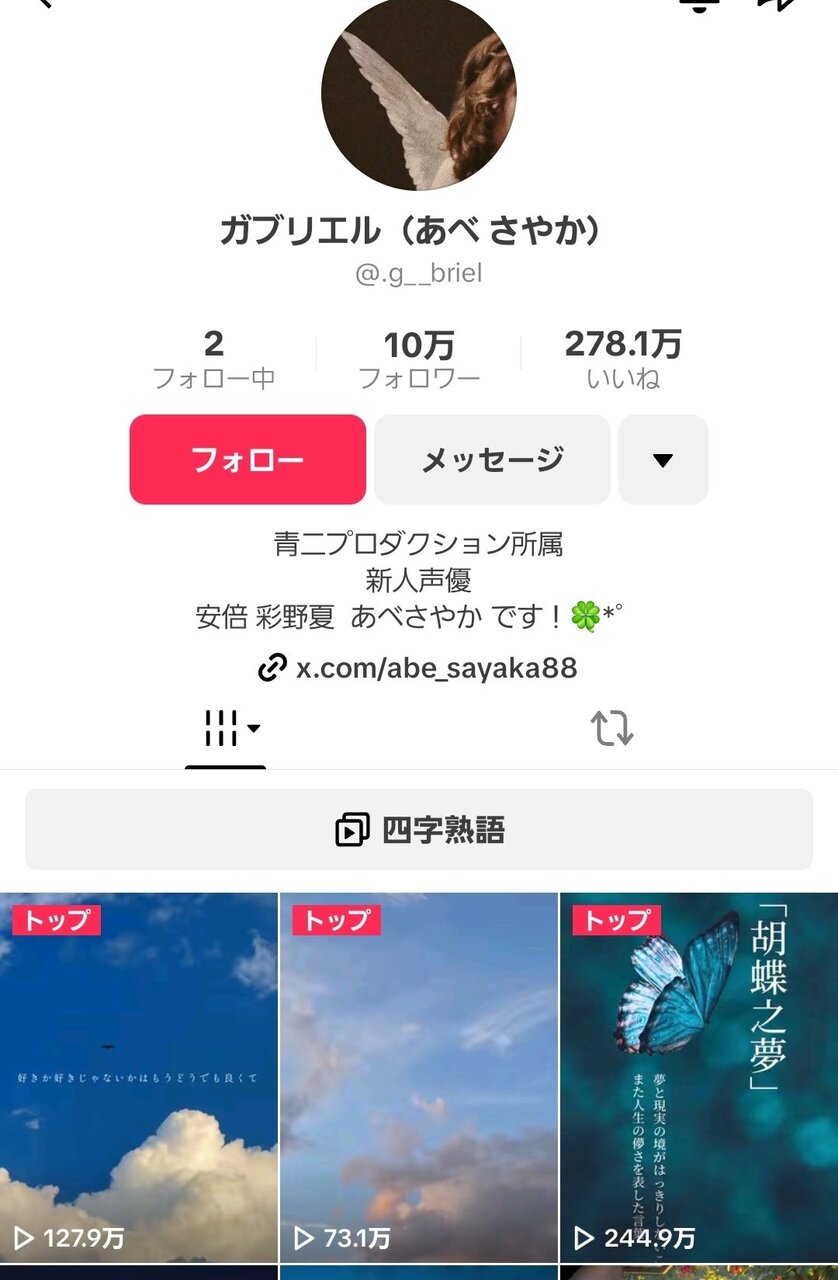838x1280 pixels.
Task: Open the 四字熟語 playlist
Action: (x=418, y=830)
